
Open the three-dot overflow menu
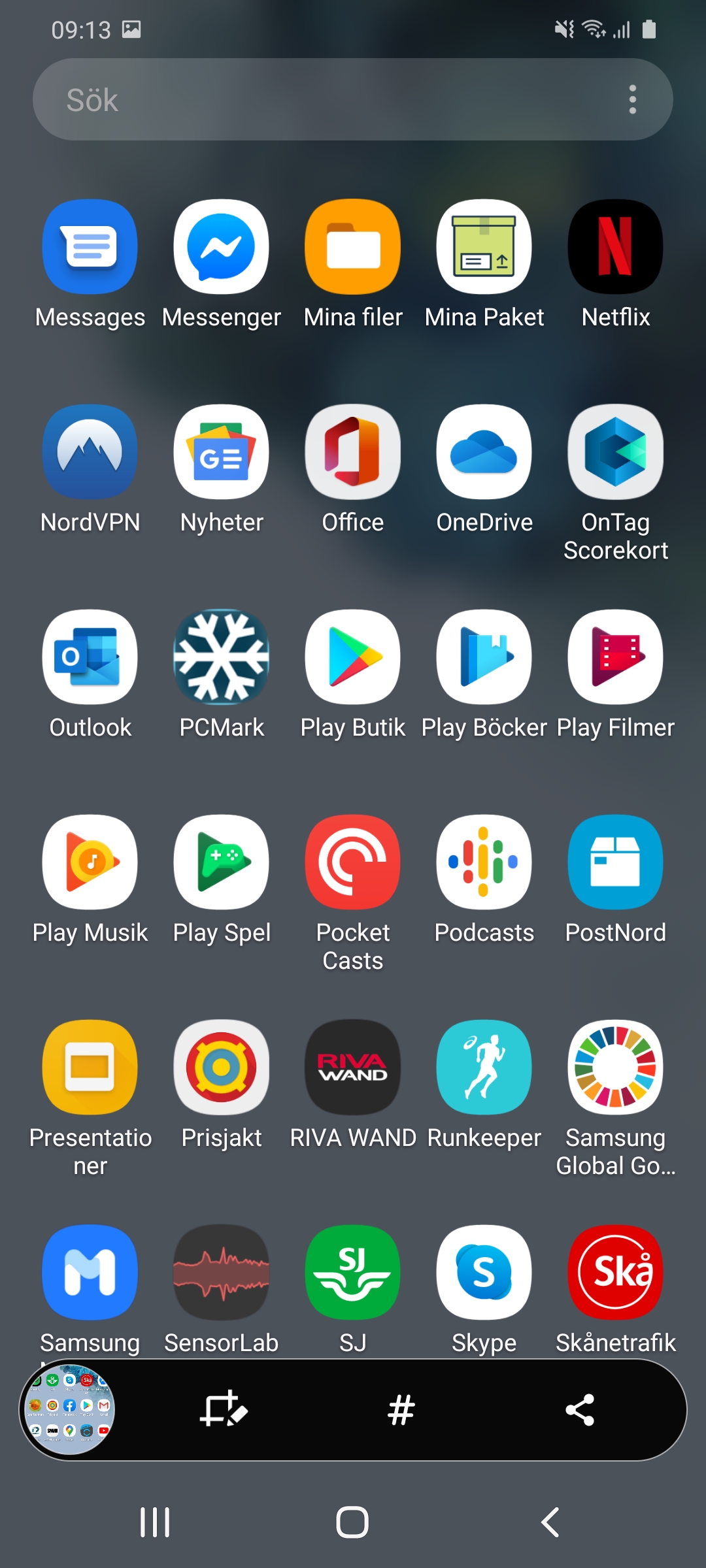coord(632,100)
